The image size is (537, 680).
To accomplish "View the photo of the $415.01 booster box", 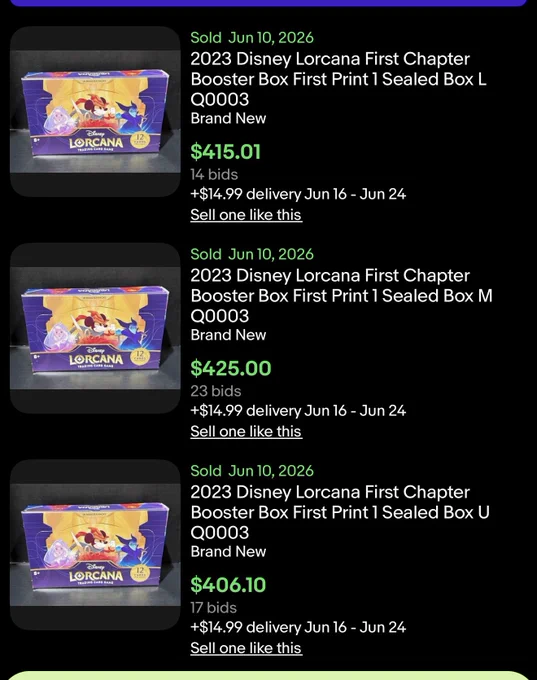I will pos(95,111).
